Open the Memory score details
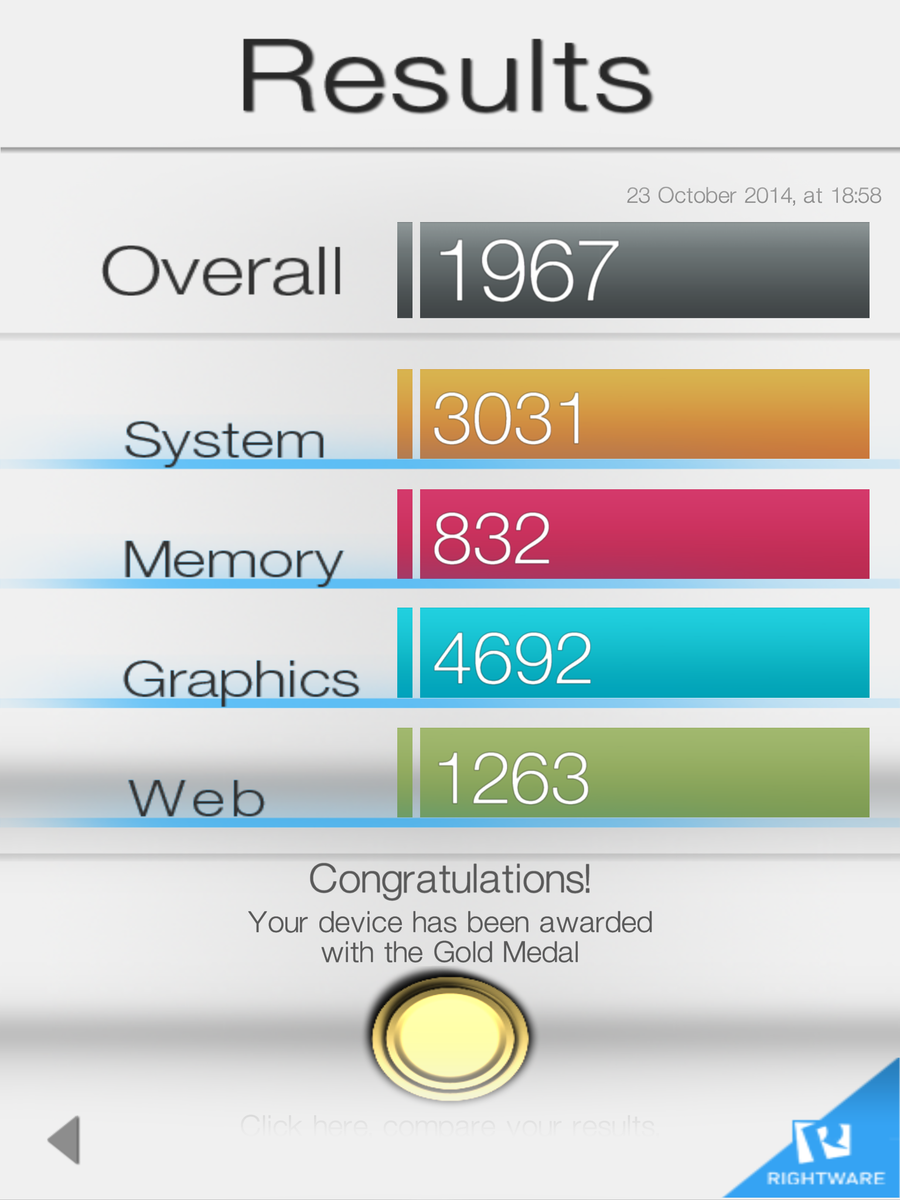Screen dimensions: 900x1200 [x=643, y=534]
